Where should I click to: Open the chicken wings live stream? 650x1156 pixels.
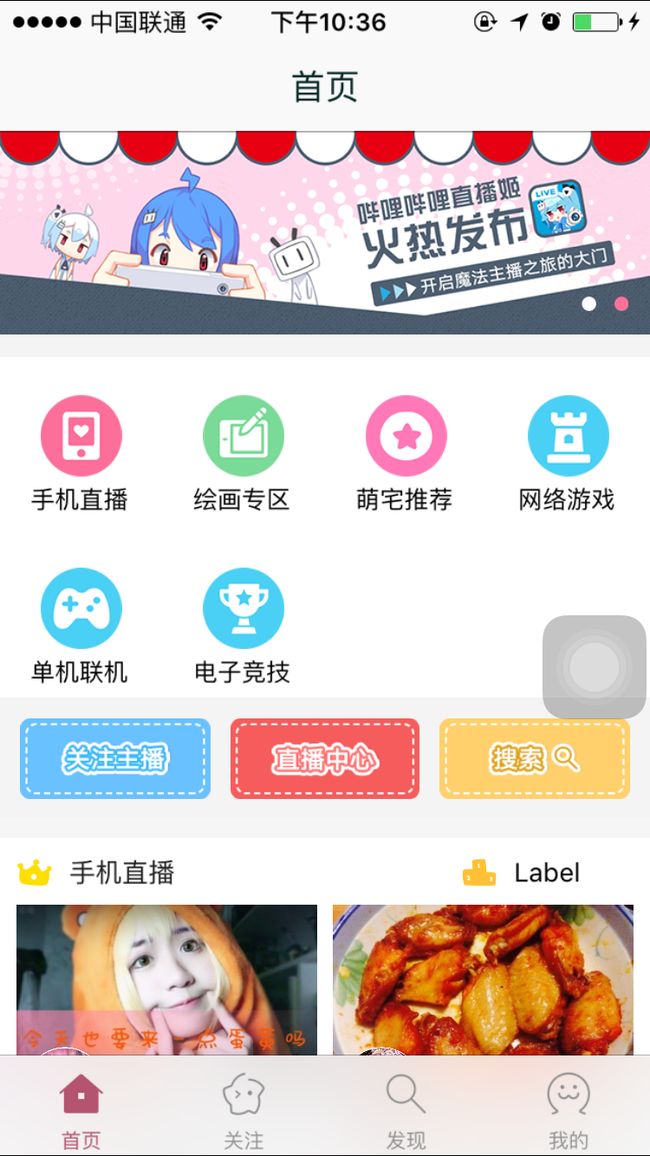coord(483,980)
